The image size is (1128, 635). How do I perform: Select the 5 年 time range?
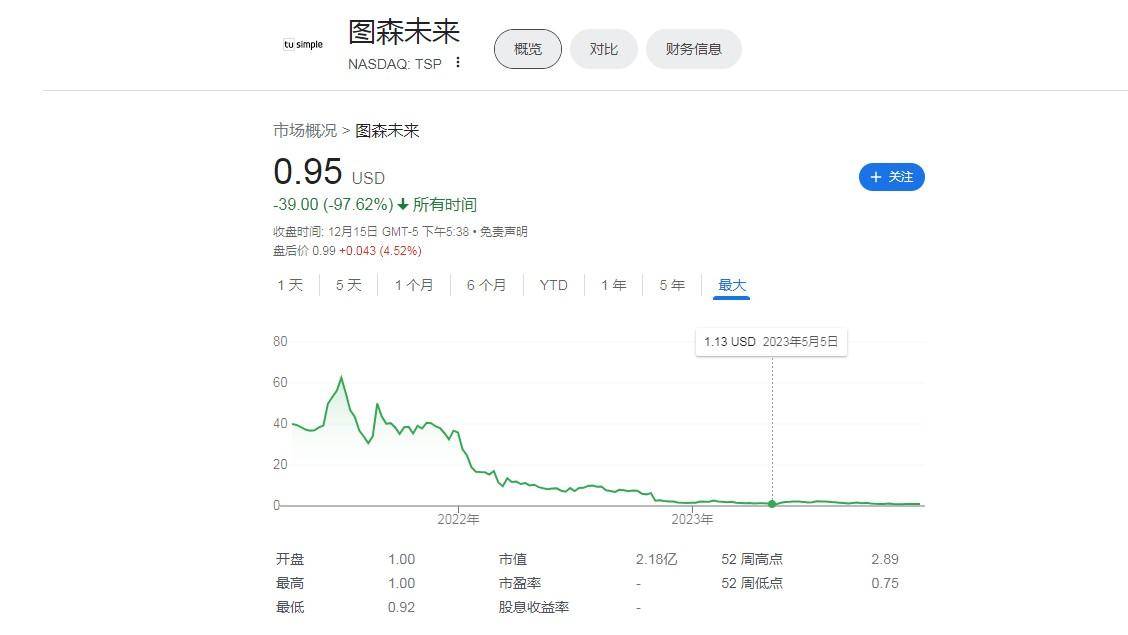pos(671,285)
